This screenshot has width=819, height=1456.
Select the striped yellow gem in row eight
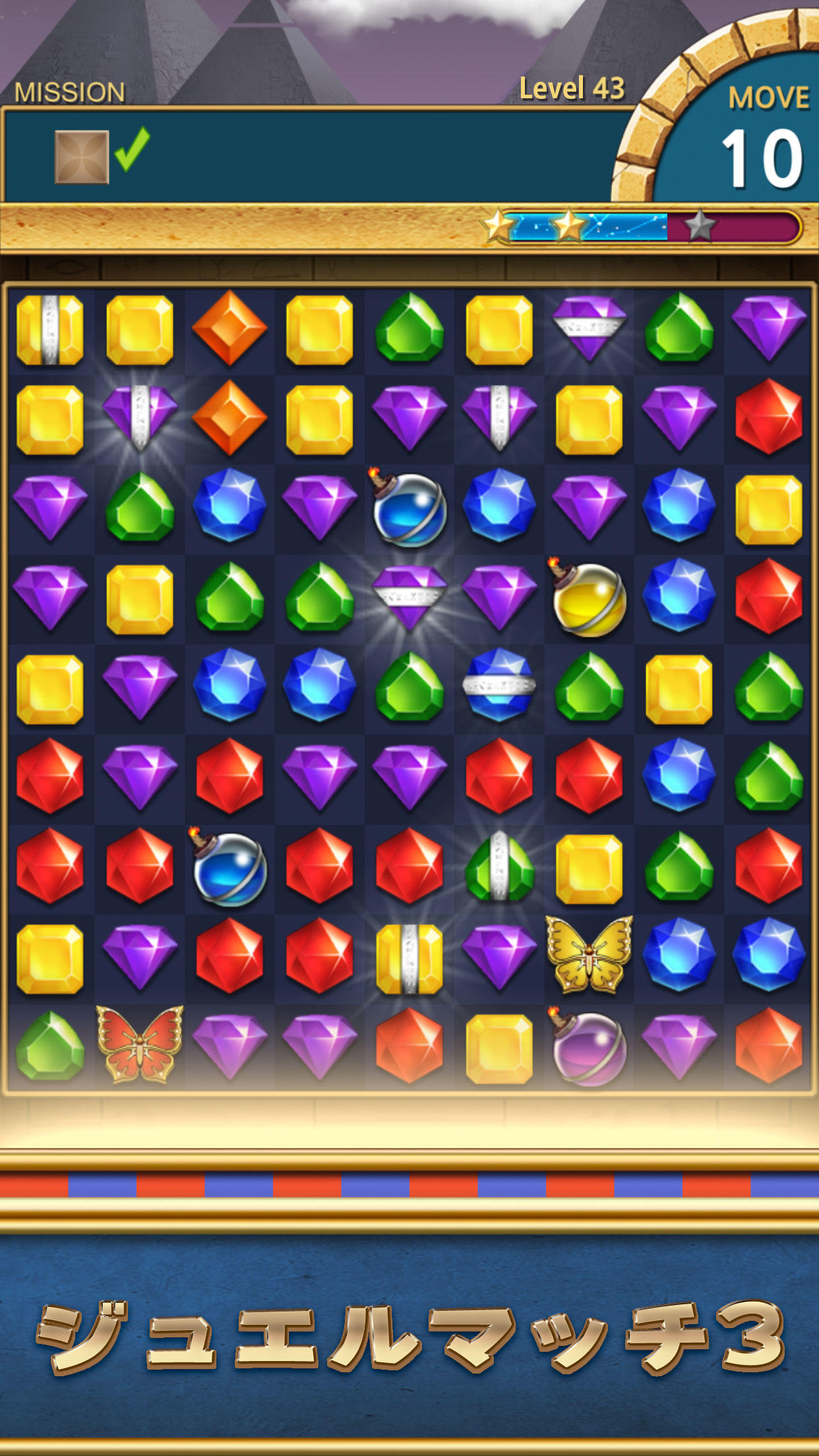(409, 959)
